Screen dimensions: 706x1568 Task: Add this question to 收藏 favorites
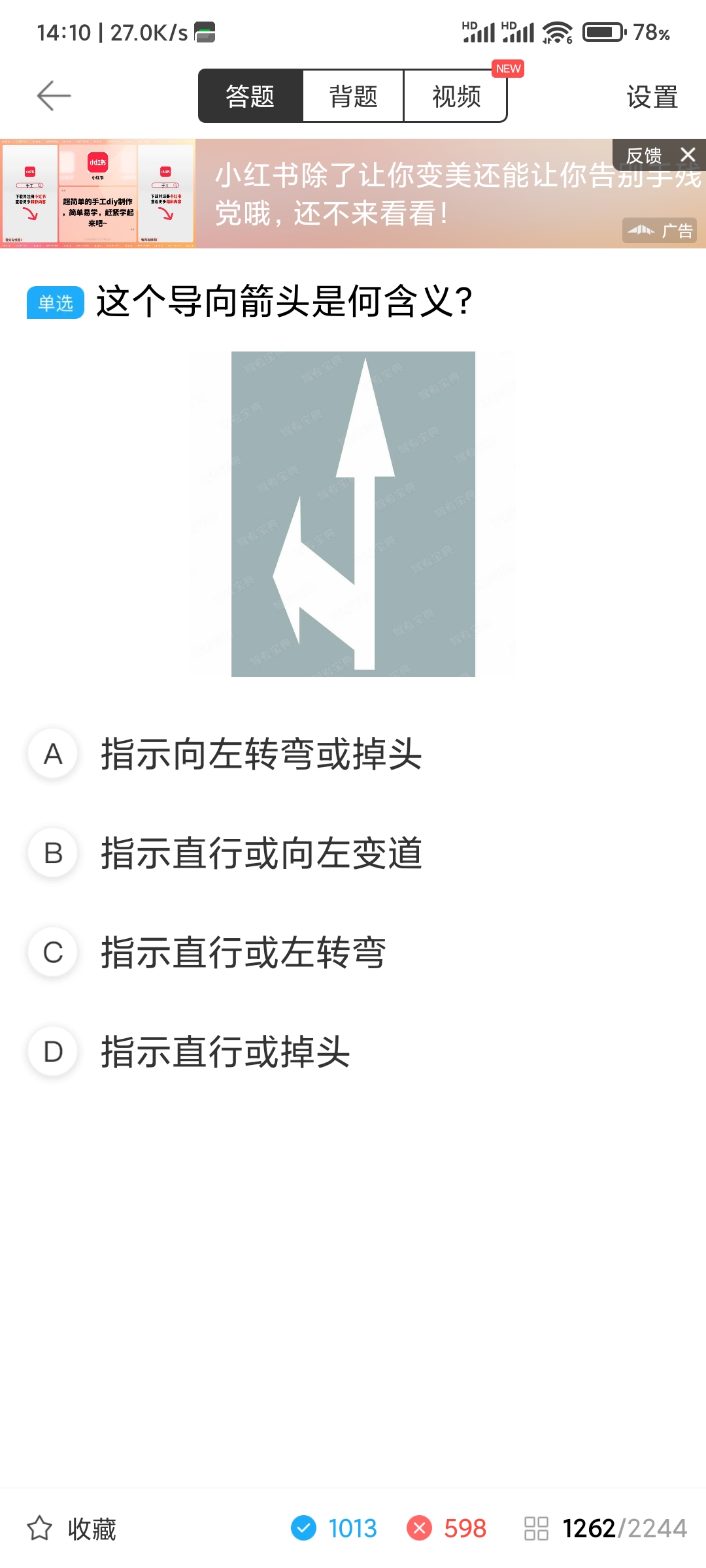71,1529
